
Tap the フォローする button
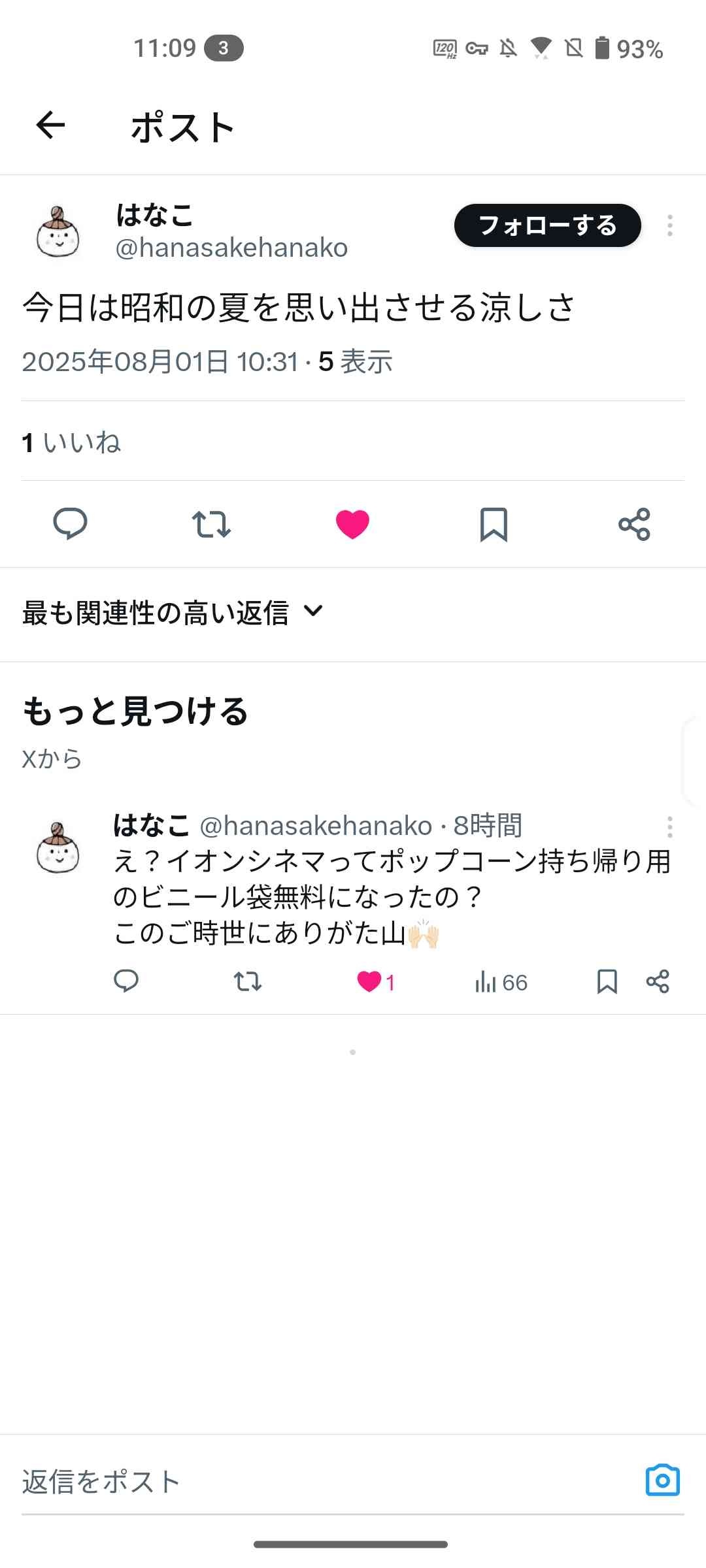547,225
